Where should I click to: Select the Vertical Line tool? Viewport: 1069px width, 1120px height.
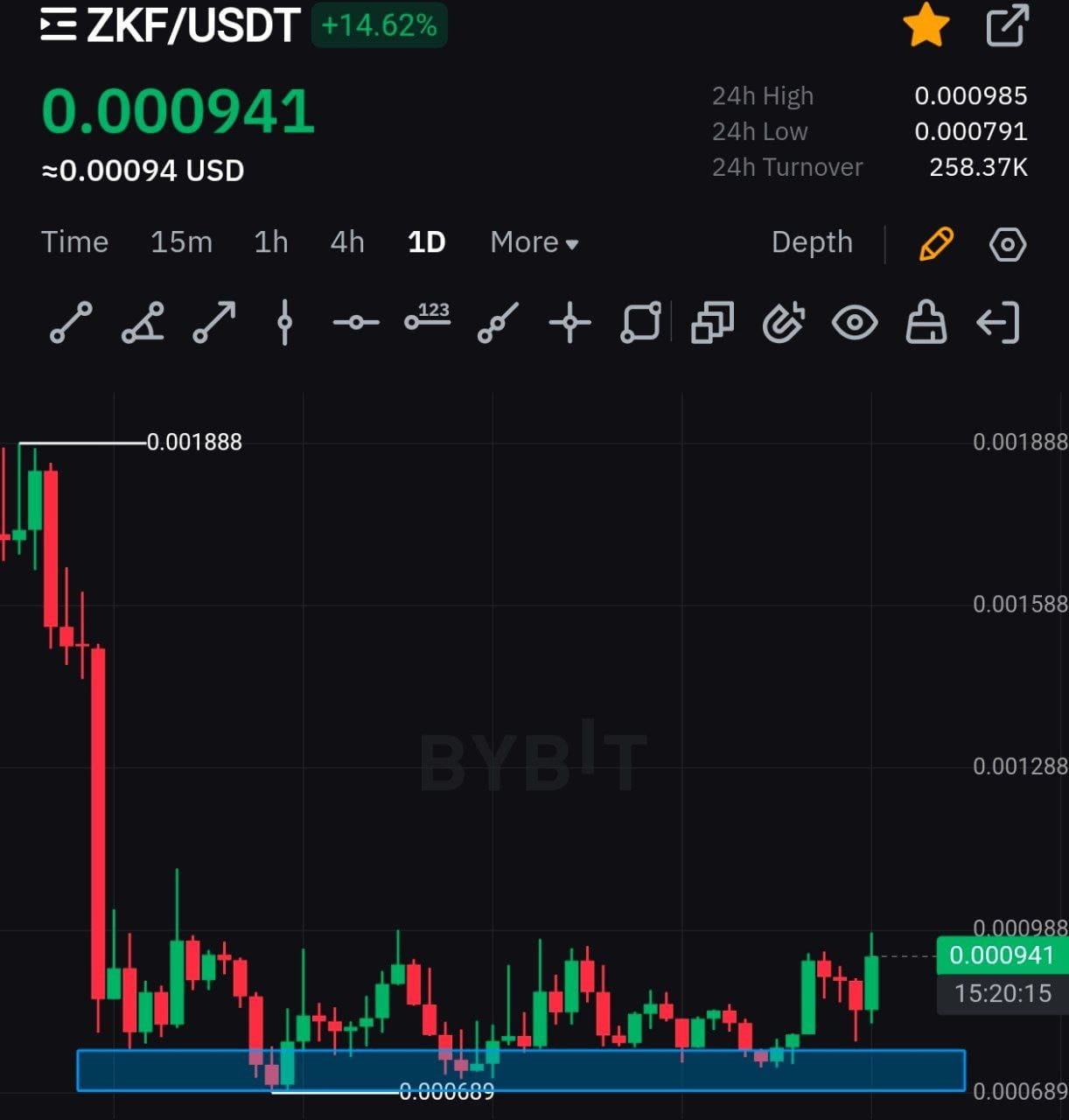click(x=283, y=322)
